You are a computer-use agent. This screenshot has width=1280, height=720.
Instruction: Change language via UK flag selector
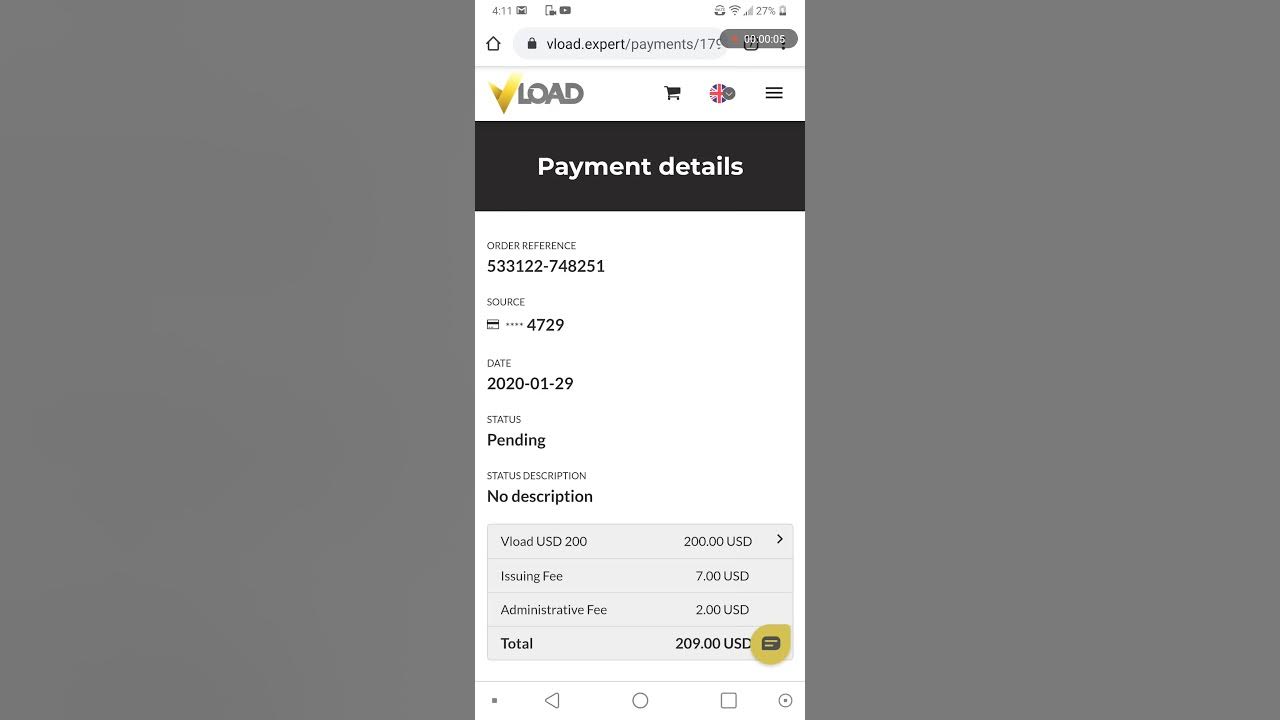tap(721, 93)
